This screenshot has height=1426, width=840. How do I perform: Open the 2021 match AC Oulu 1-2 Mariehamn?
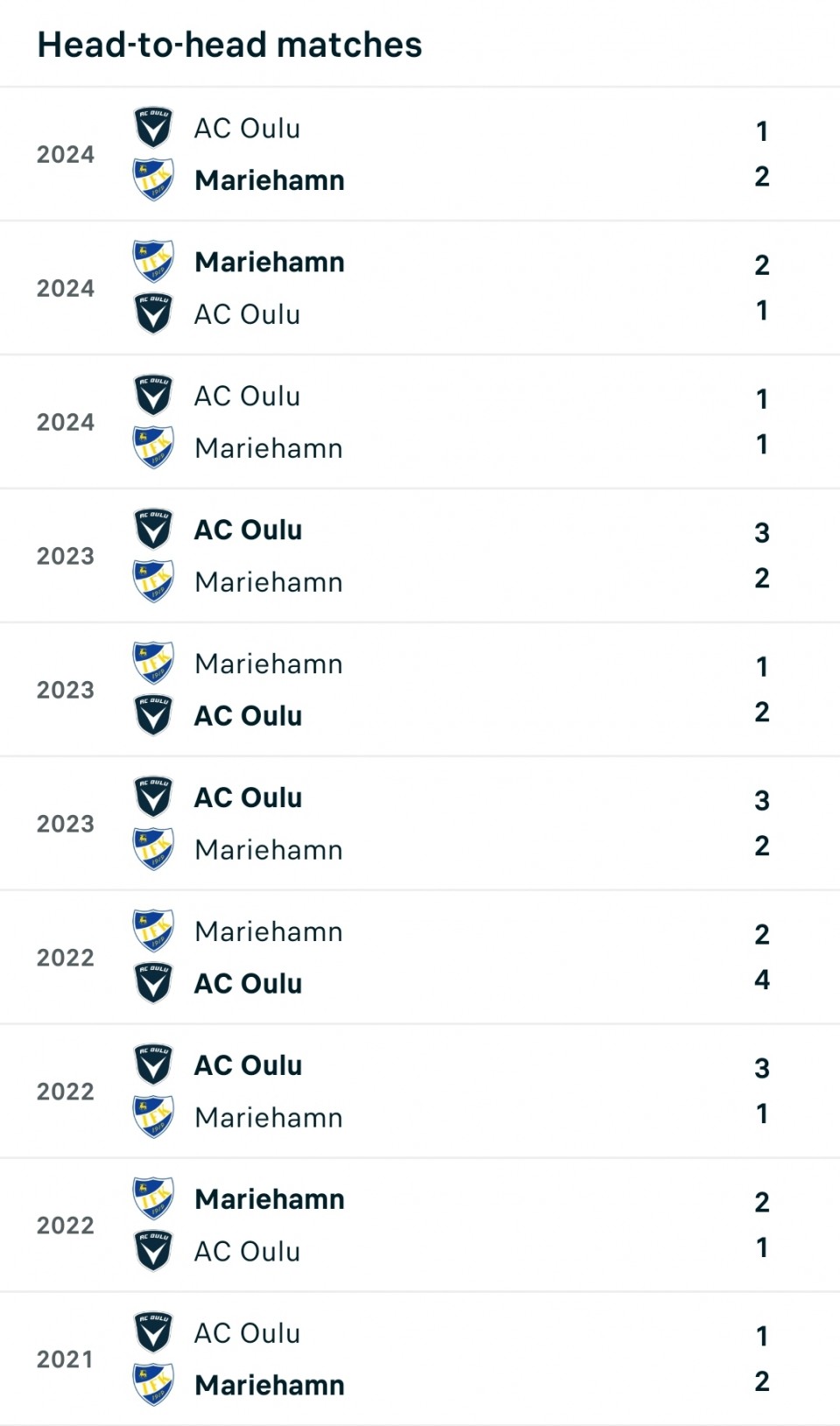(x=420, y=1359)
